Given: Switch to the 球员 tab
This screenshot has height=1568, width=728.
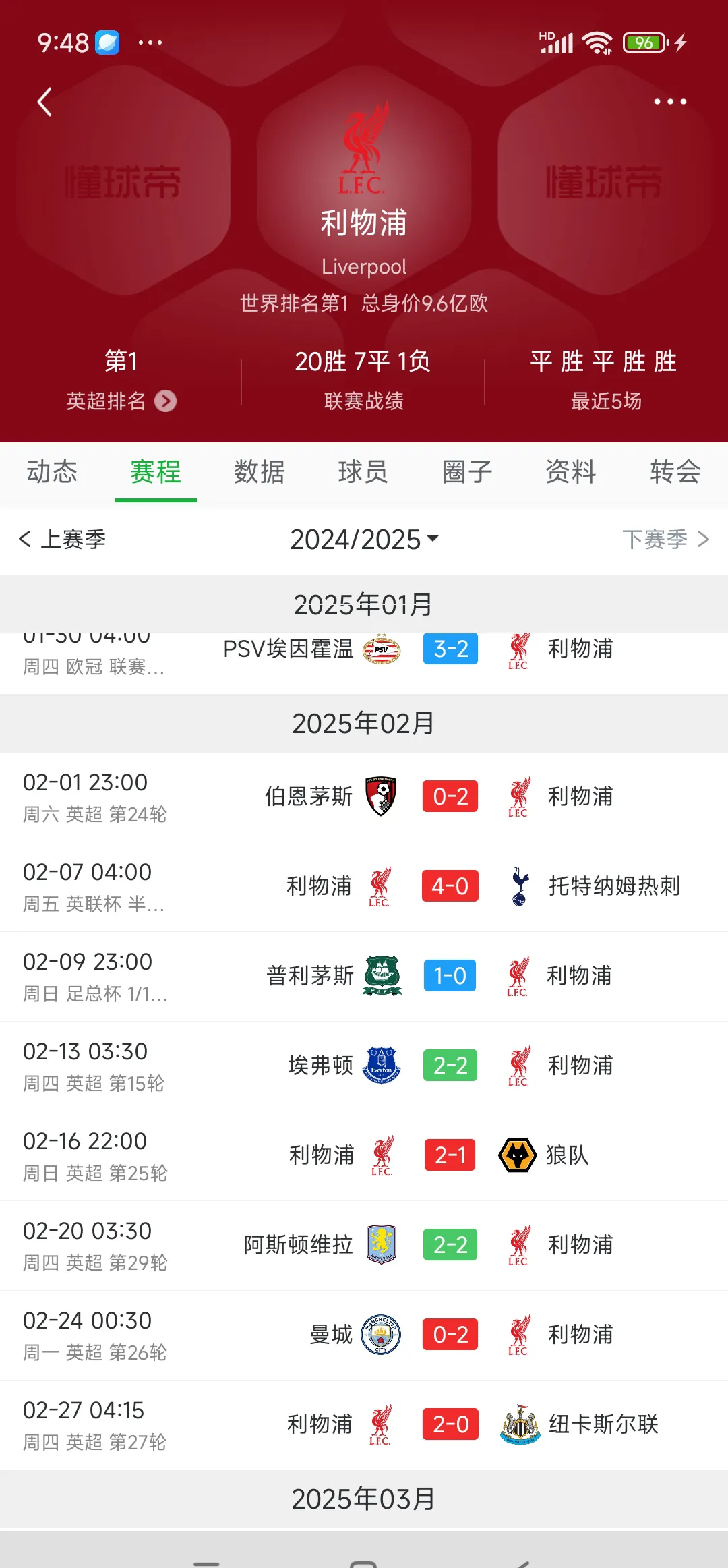Looking at the screenshot, I should pyautogui.click(x=363, y=473).
